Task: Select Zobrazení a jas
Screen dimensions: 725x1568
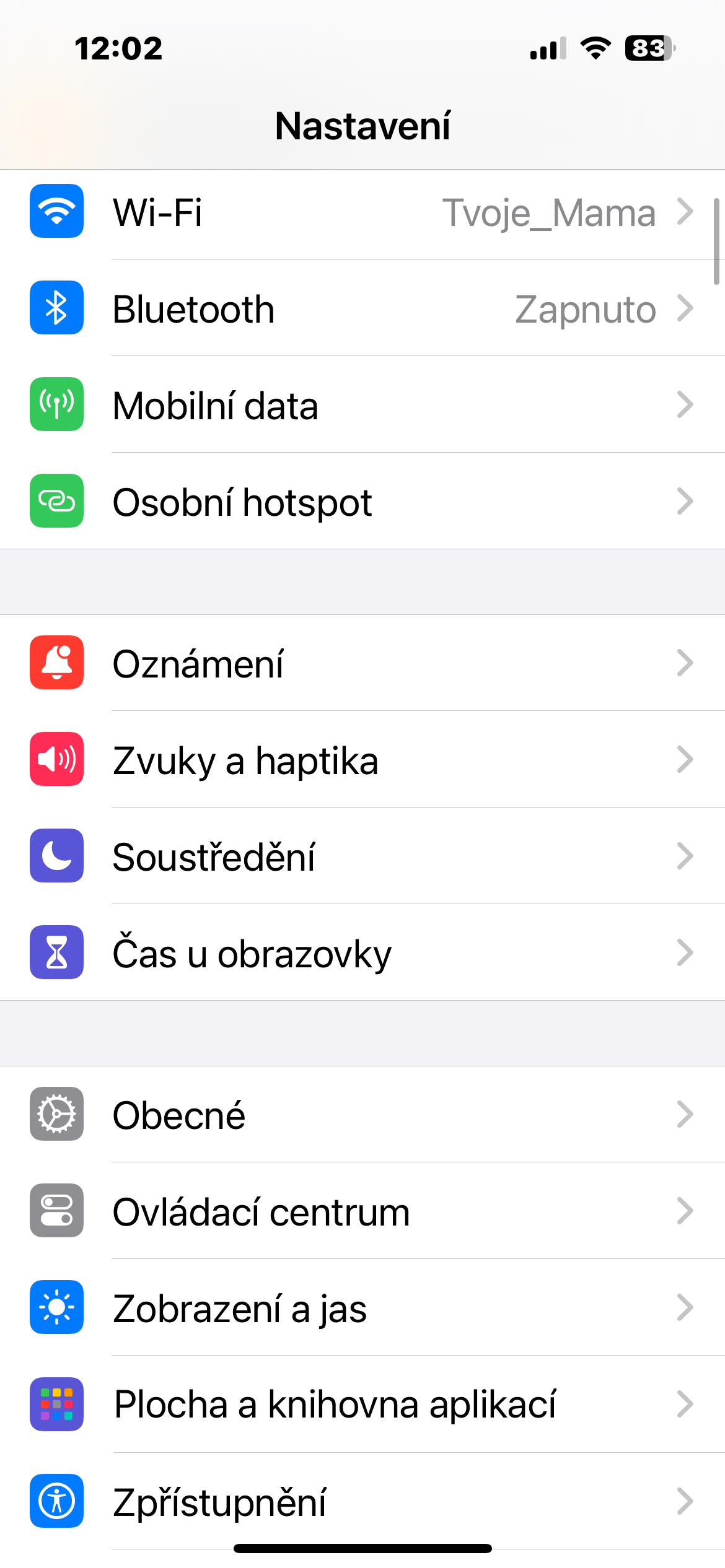Action: 362,1308
